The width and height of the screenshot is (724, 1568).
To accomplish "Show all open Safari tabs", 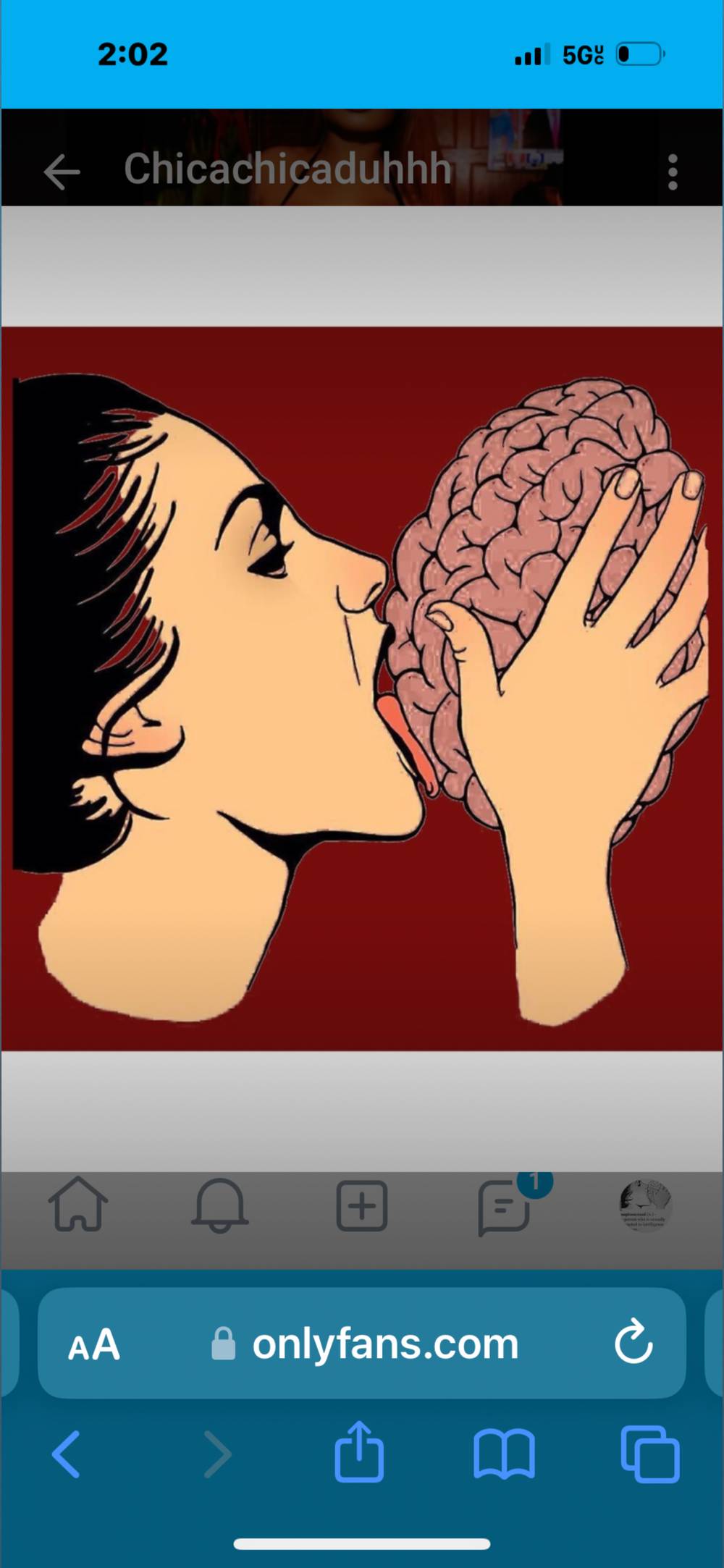I will pyautogui.click(x=650, y=1454).
